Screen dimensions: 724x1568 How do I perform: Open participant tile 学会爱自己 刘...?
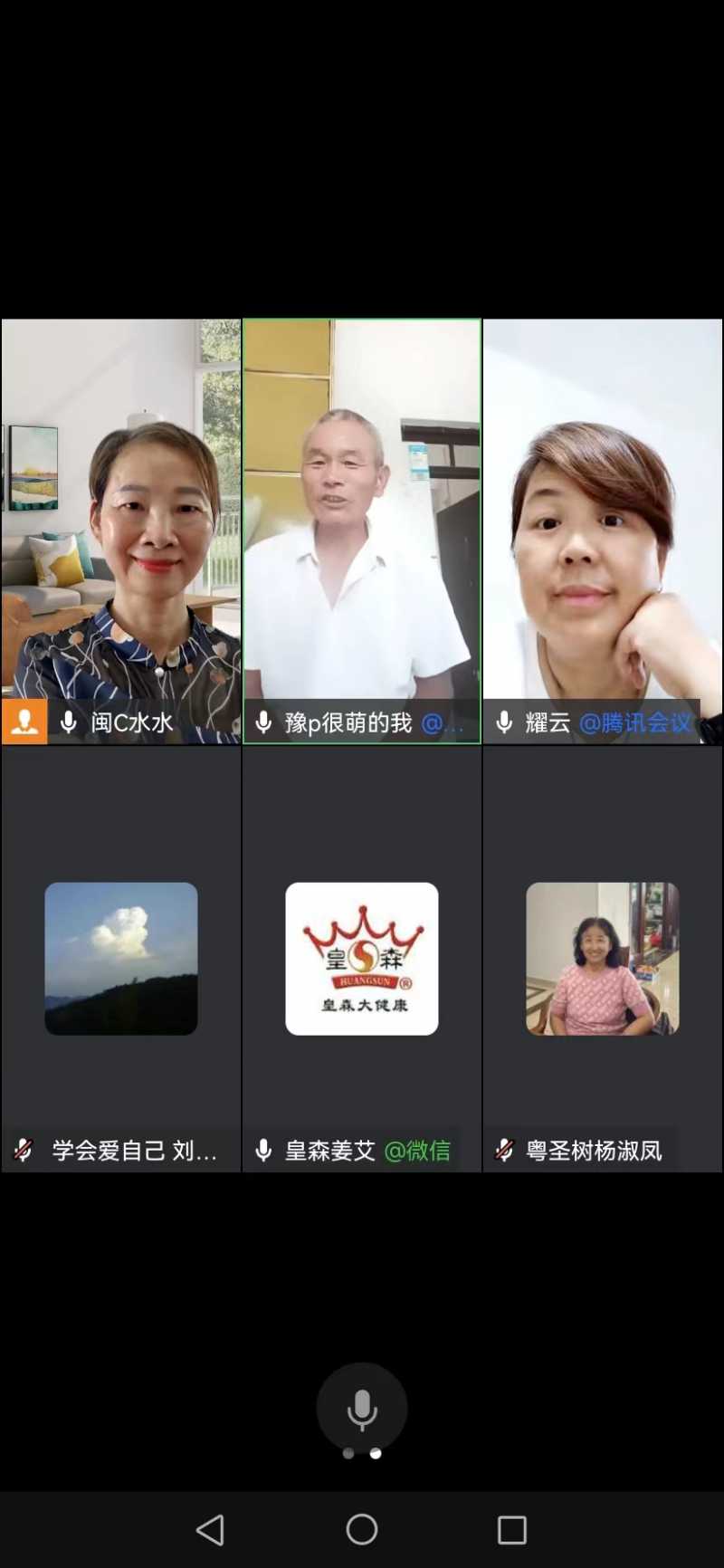(x=121, y=959)
